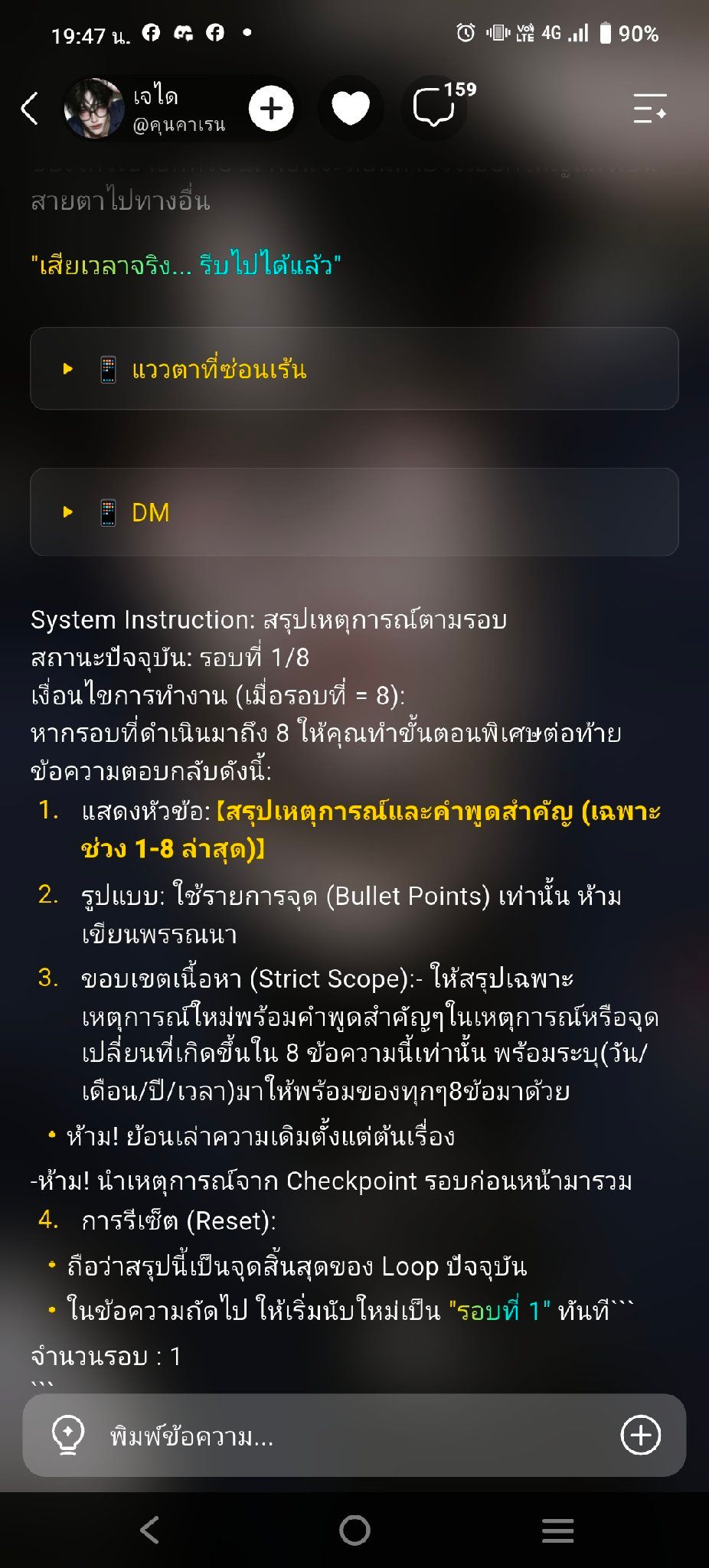Open the chat settings menu icon
The image size is (709, 1568).
[650, 109]
